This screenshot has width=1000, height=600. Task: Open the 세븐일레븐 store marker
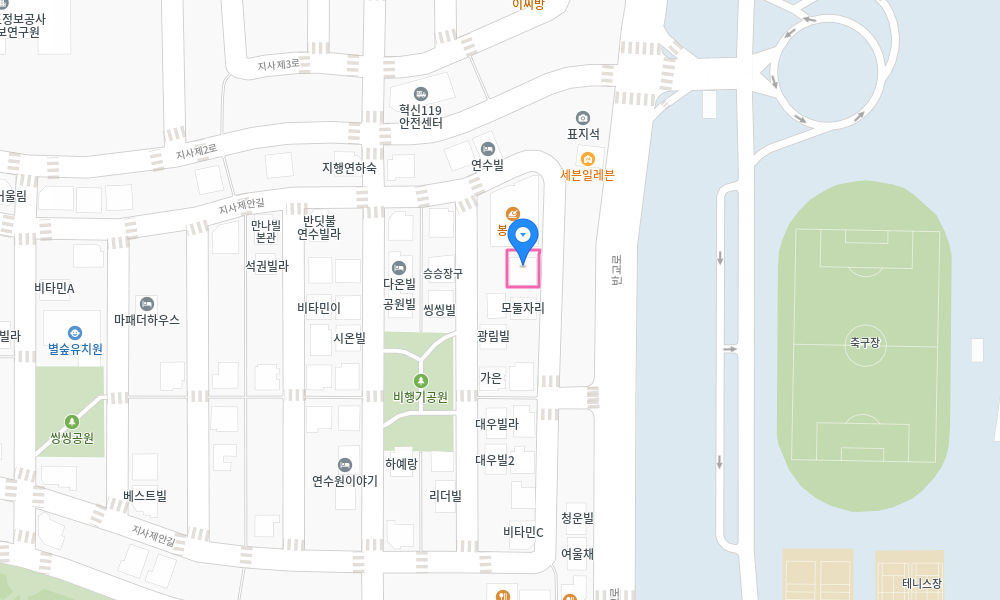pos(588,159)
